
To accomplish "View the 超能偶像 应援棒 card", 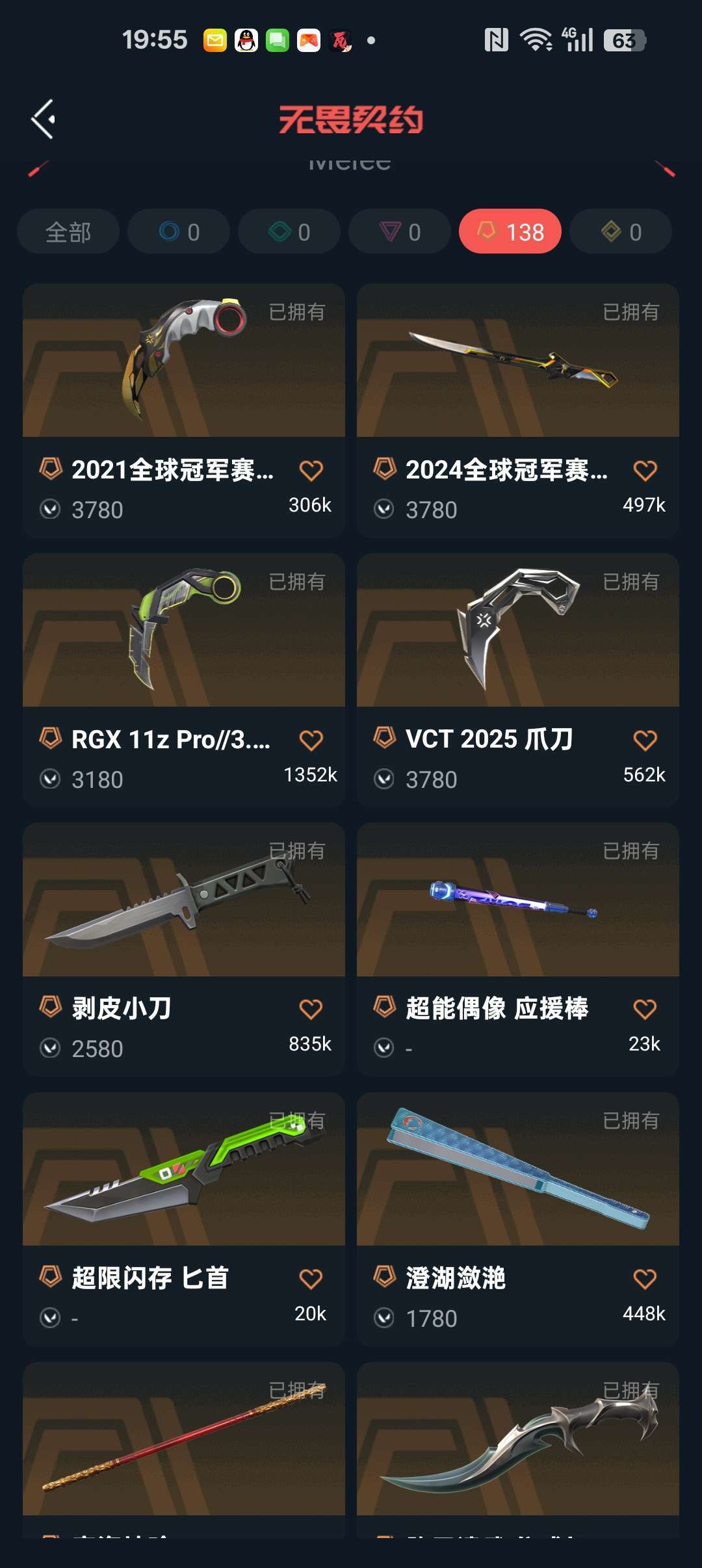I will click(517, 900).
